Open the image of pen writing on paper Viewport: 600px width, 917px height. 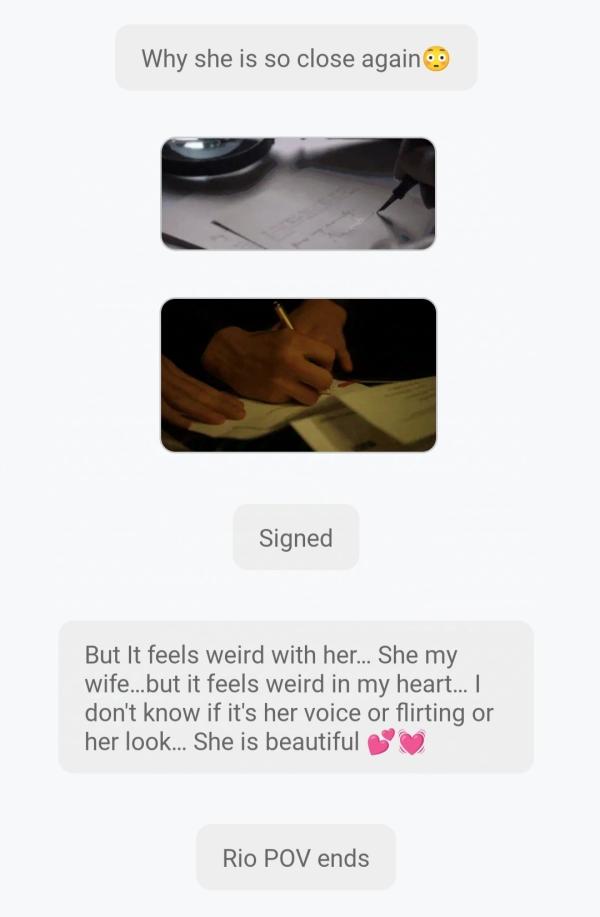[298, 193]
